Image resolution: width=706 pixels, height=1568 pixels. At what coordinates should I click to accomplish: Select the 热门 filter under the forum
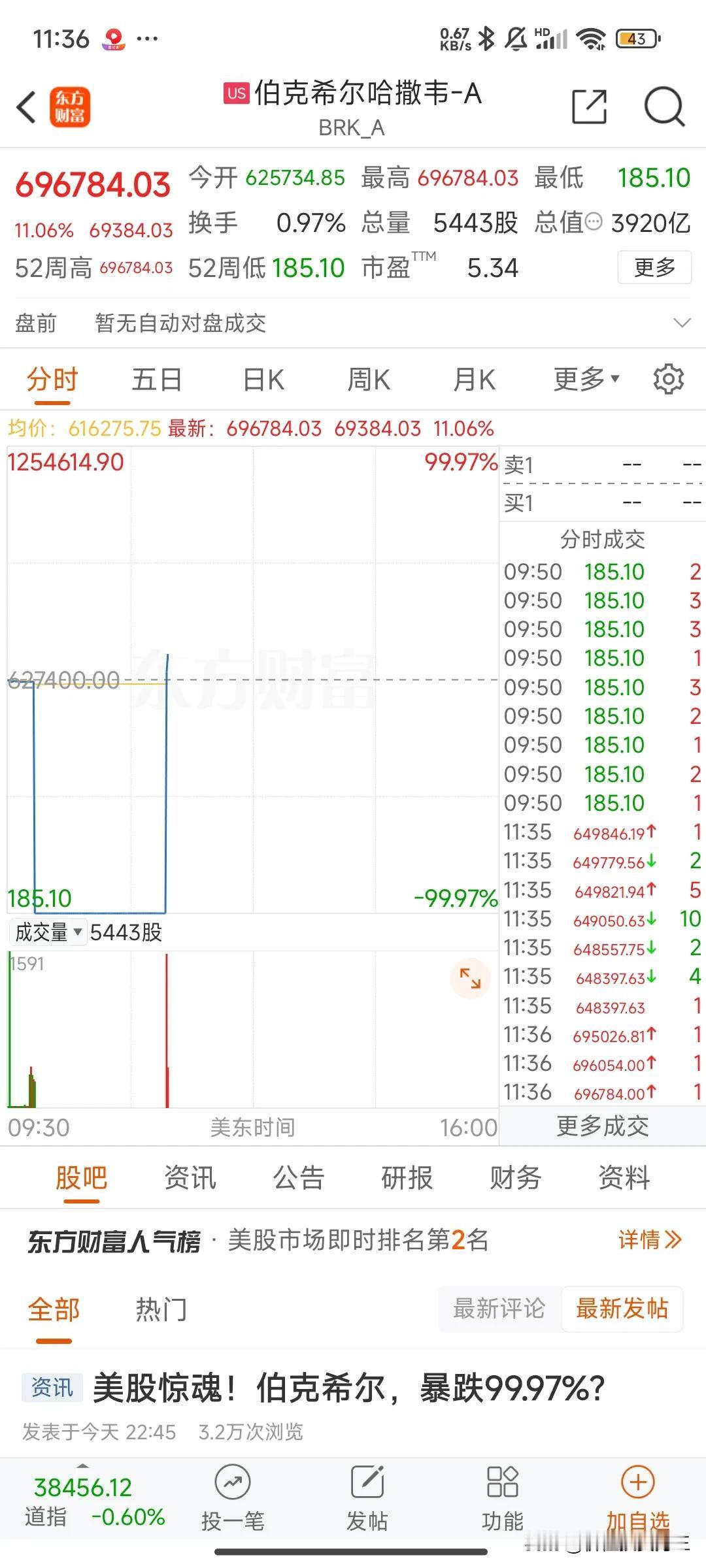(162, 1309)
